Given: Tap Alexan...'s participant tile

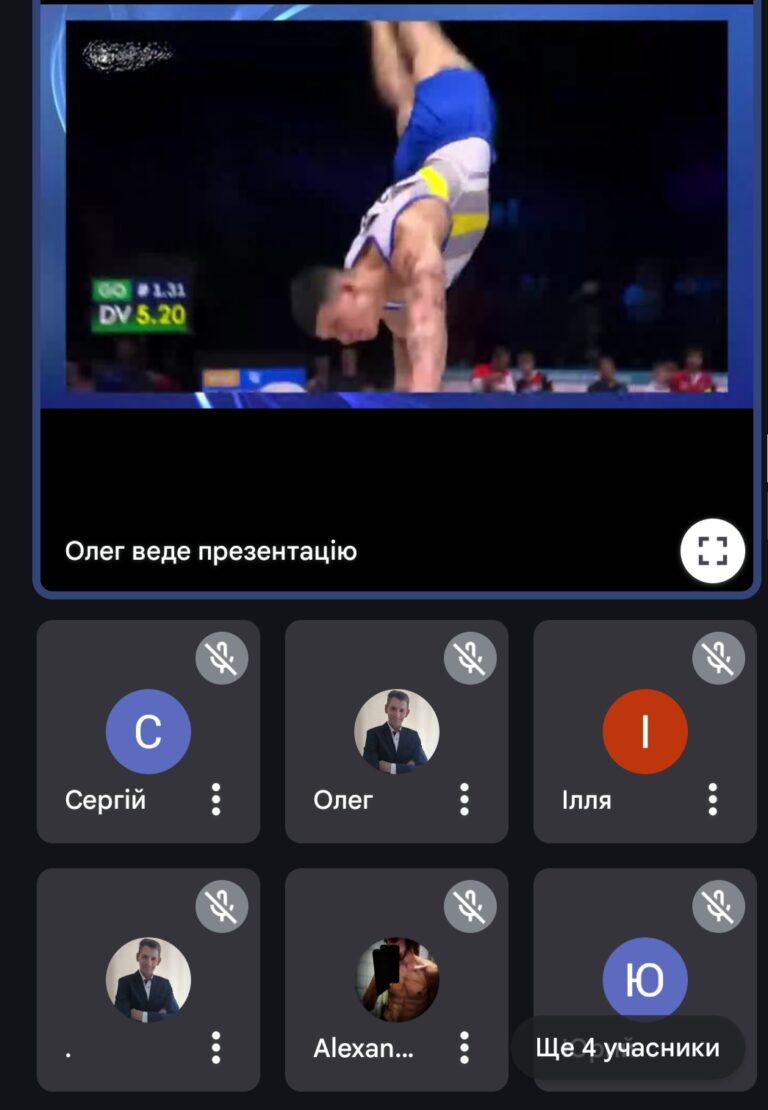Looking at the screenshot, I should 396,980.
